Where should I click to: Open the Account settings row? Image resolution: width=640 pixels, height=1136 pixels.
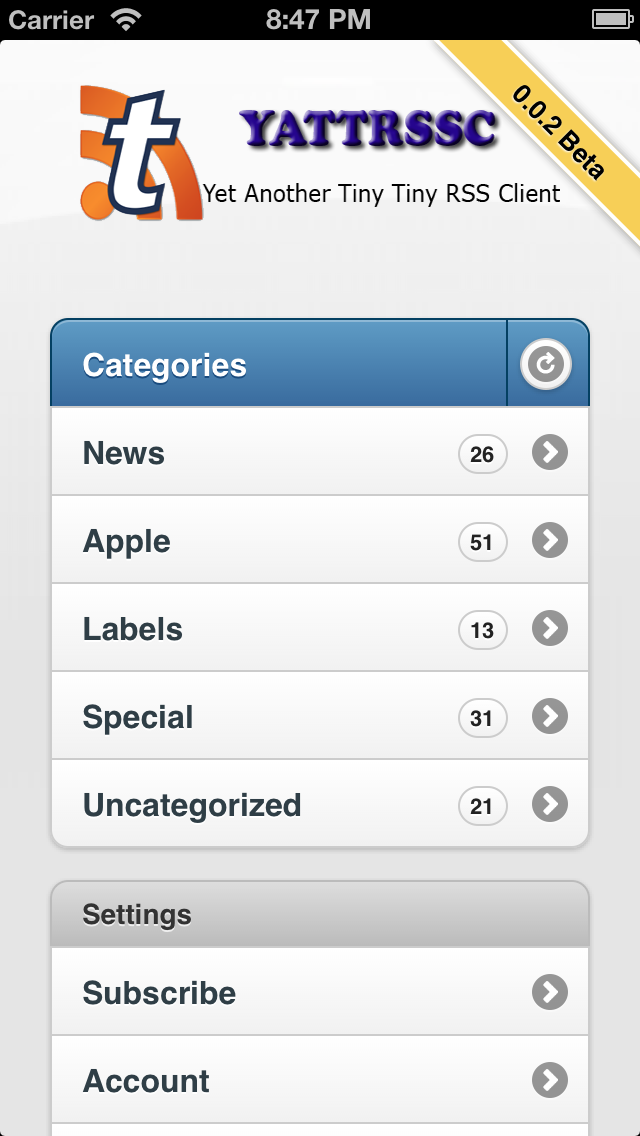(x=320, y=1080)
